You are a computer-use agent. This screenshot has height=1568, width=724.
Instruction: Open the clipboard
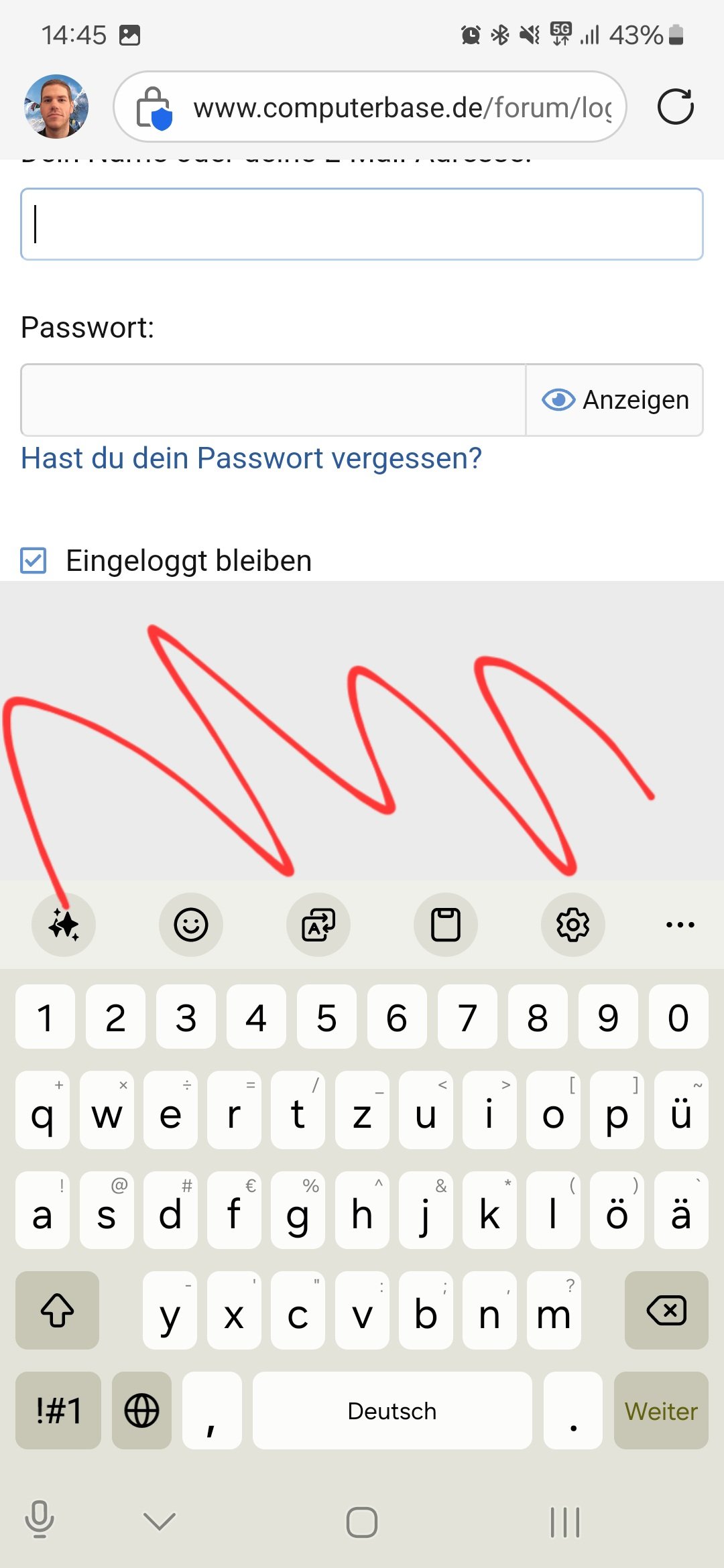(x=446, y=925)
